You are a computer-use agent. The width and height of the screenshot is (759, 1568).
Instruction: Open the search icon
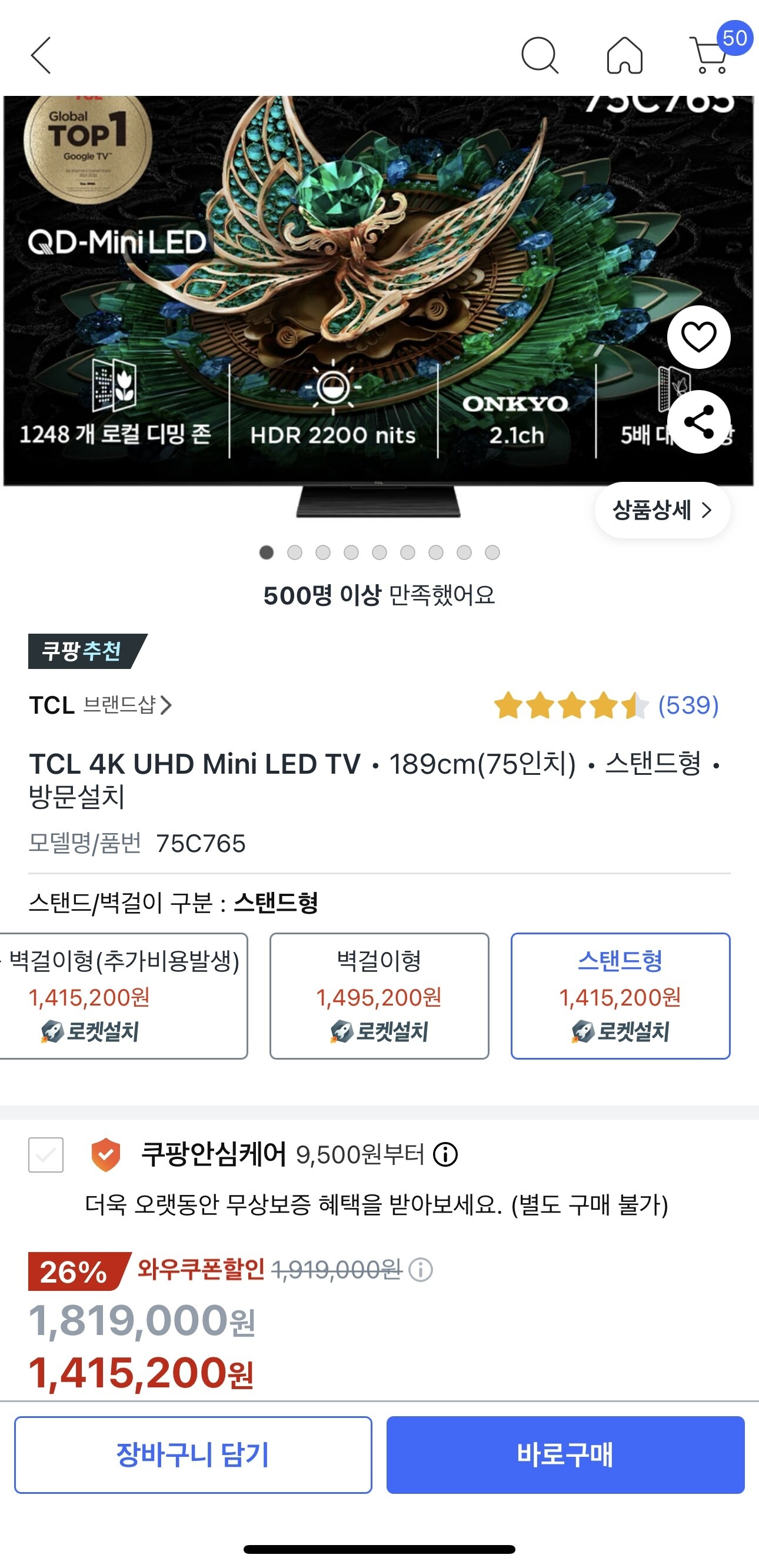point(540,55)
